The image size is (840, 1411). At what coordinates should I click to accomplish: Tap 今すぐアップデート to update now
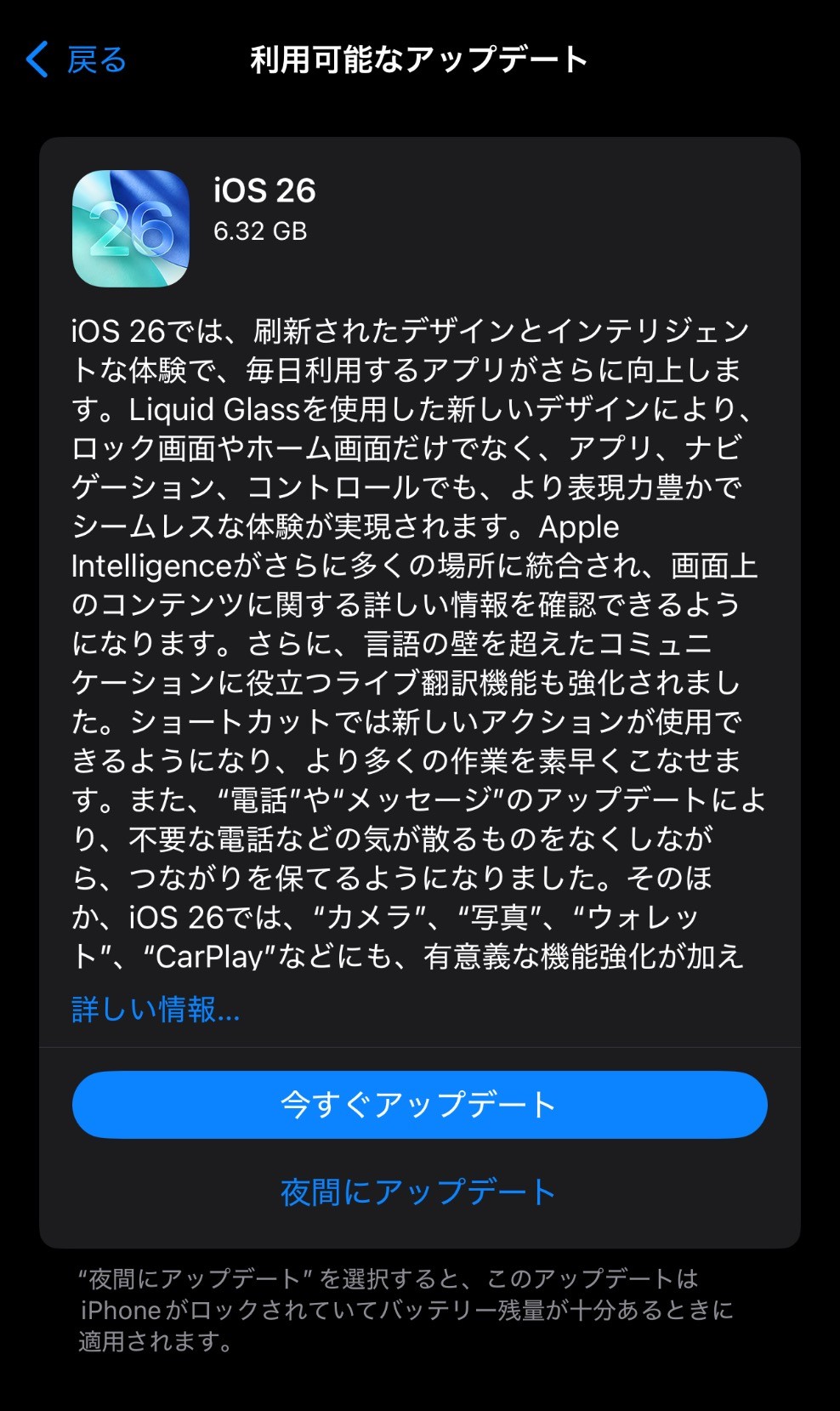419,1104
